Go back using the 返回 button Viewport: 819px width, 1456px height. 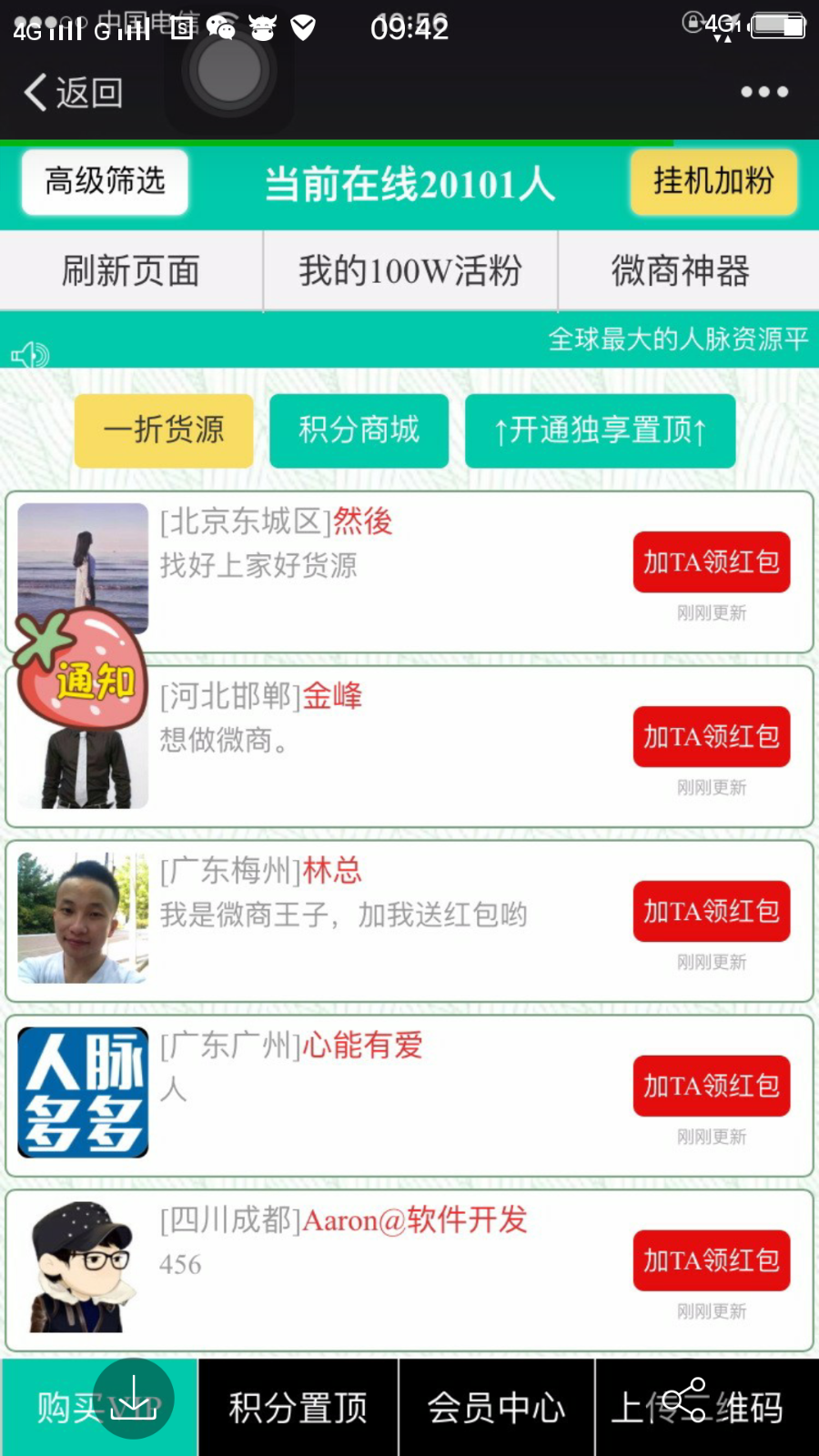click(x=73, y=92)
